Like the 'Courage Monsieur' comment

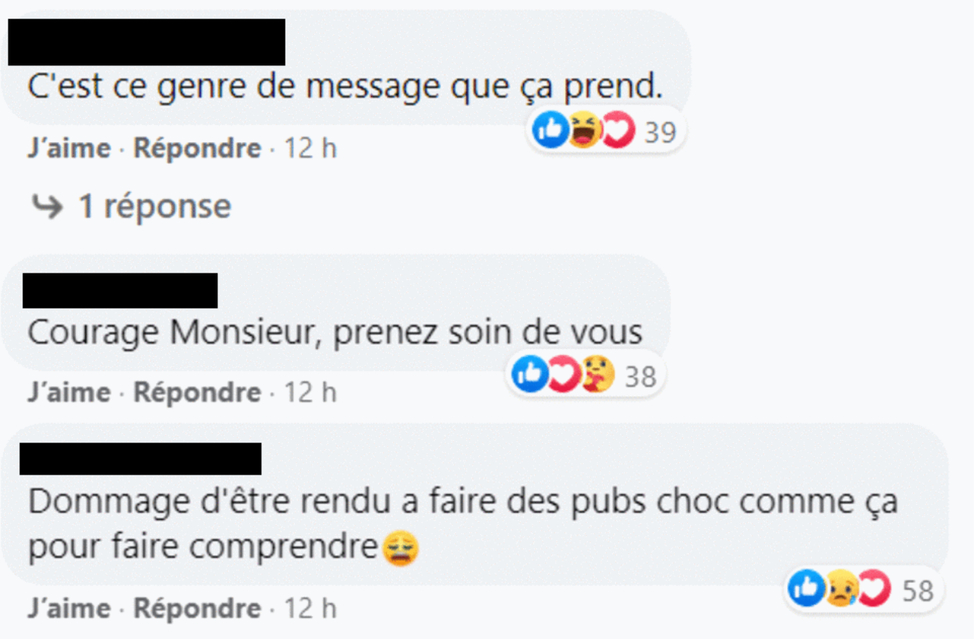(68, 393)
